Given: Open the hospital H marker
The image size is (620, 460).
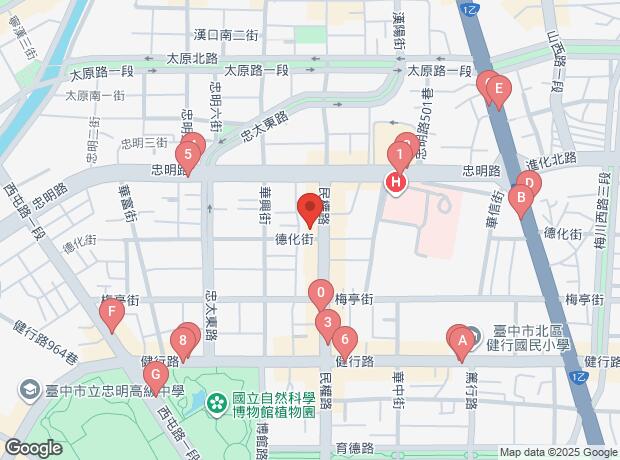Looking at the screenshot, I should (x=396, y=182).
